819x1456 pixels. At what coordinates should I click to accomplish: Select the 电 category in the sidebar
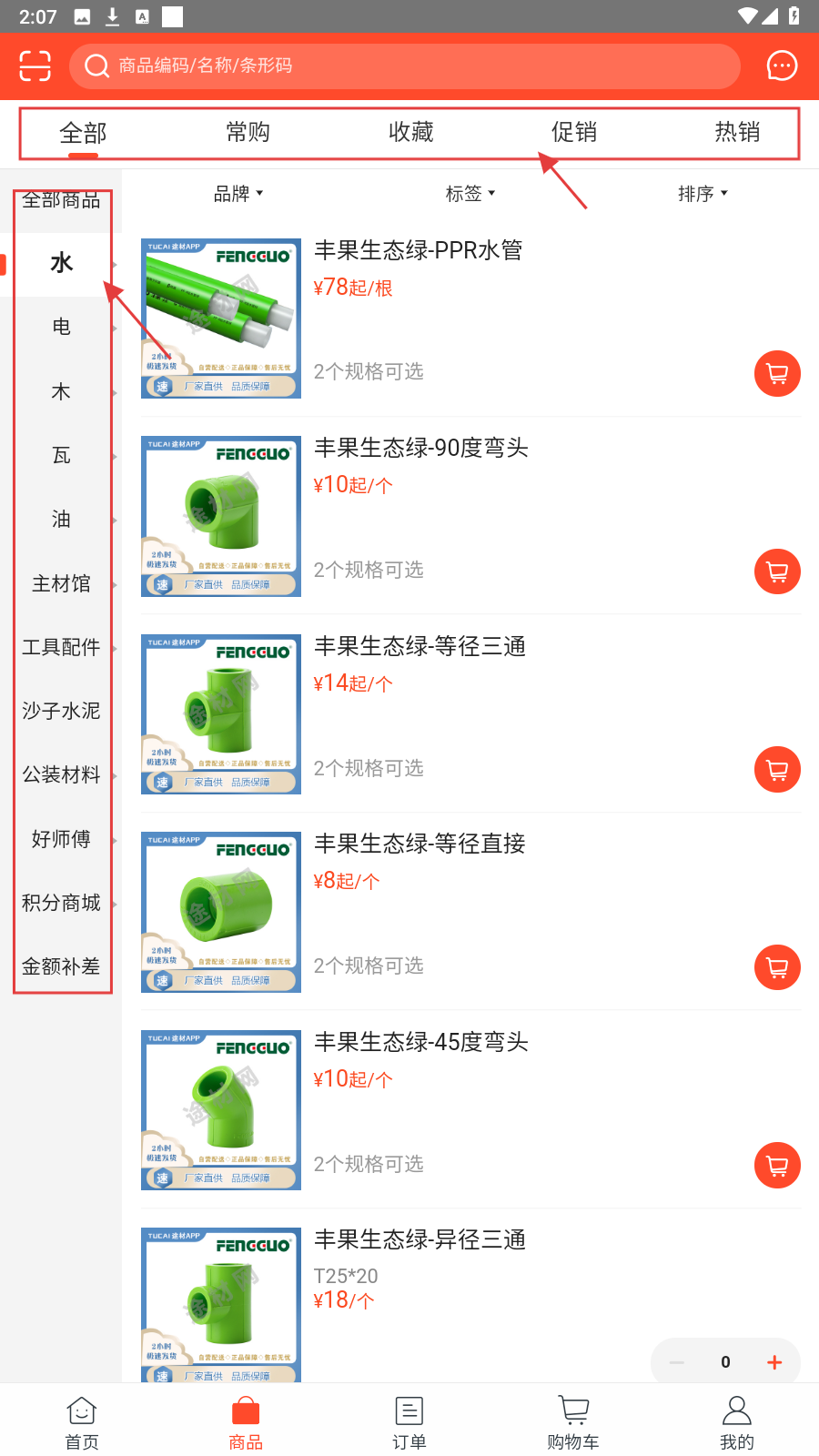pyautogui.click(x=61, y=327)
